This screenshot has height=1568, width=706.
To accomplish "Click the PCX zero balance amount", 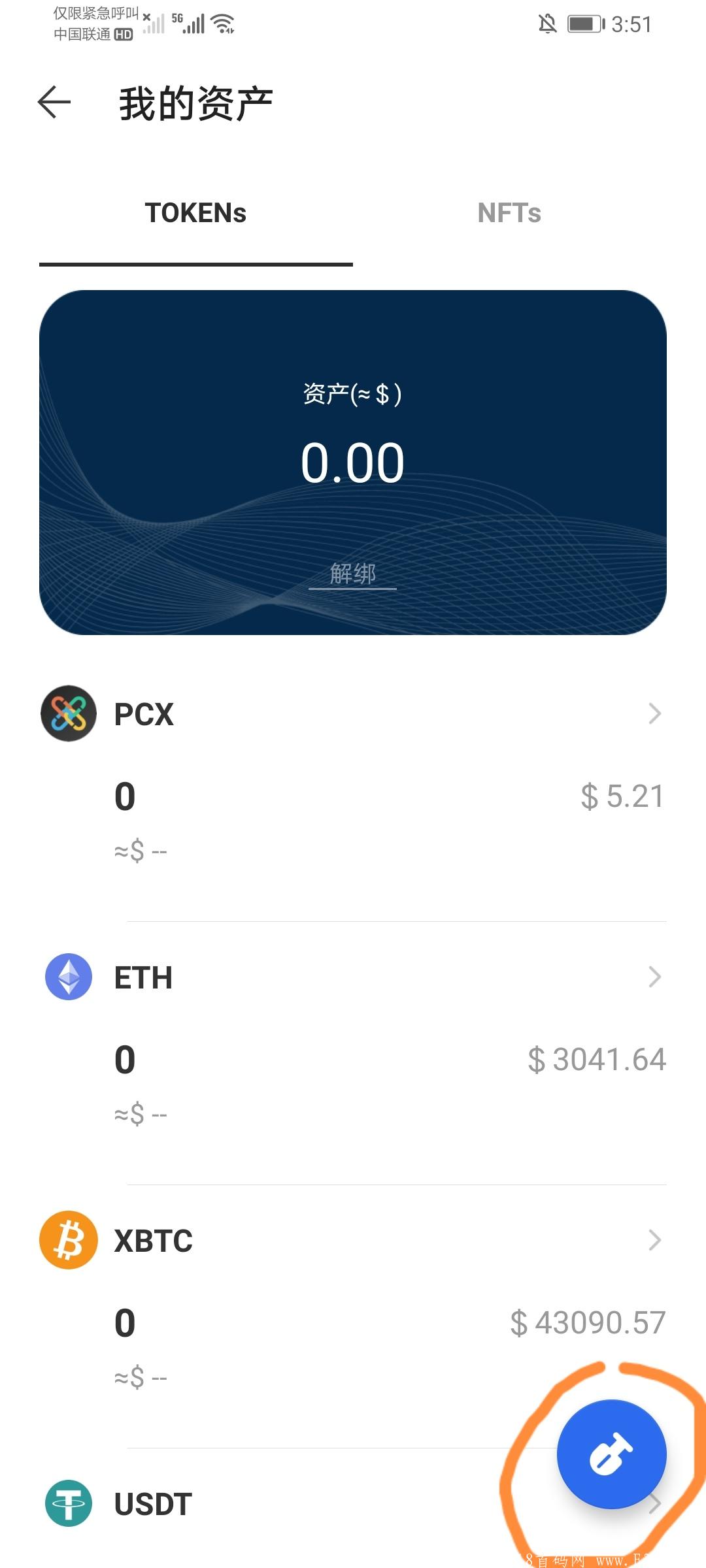I will click(124, 796).
